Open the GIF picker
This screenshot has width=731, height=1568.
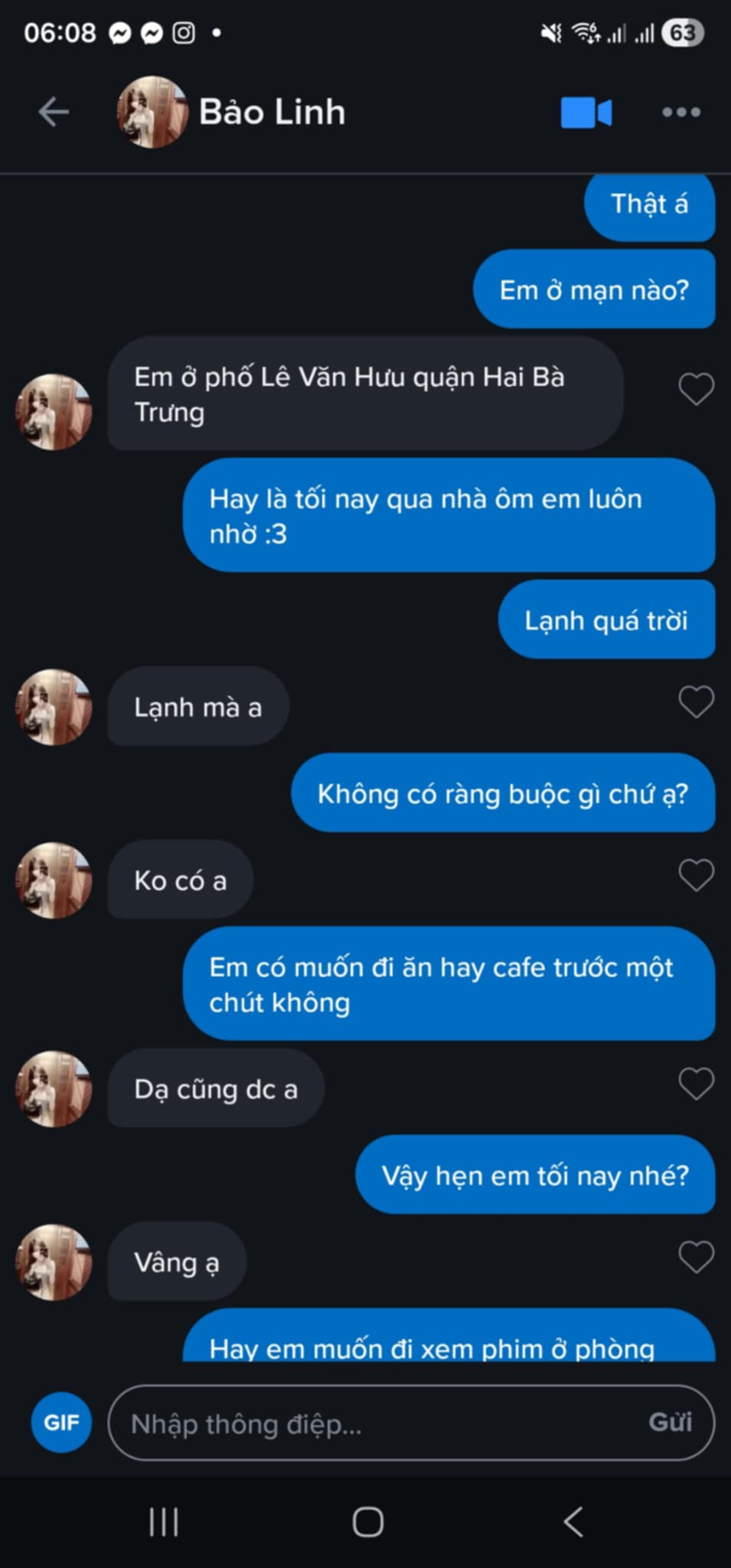(x=61, y=1423)
